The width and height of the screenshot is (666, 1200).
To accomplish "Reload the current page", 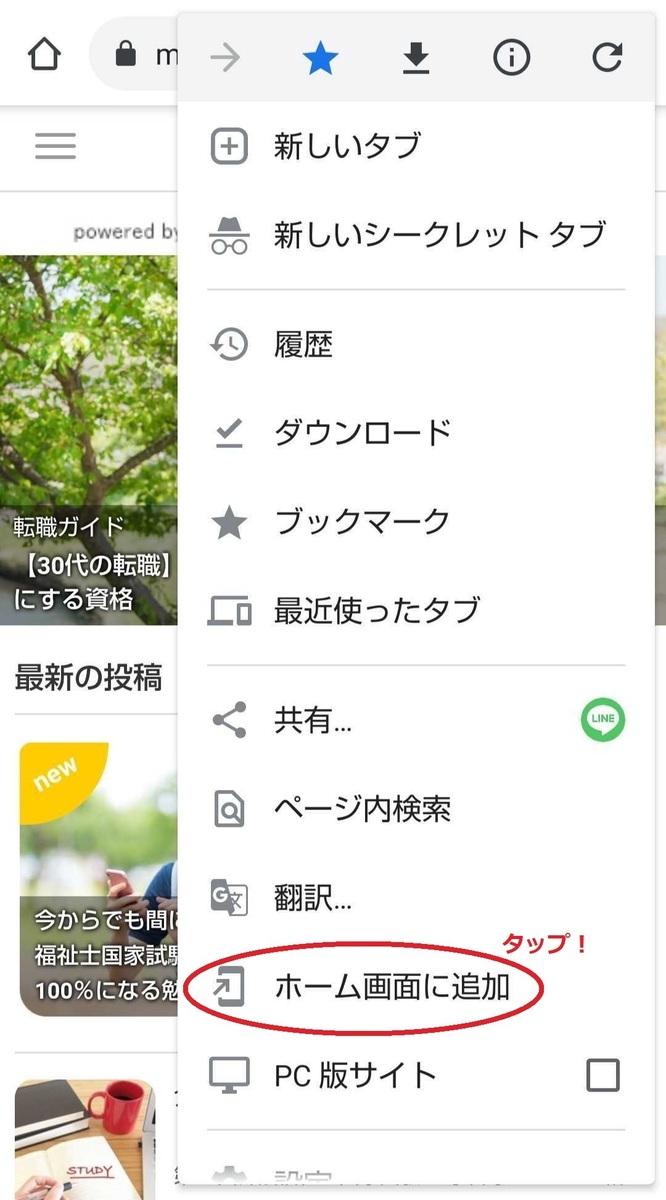I will (607, 59).
